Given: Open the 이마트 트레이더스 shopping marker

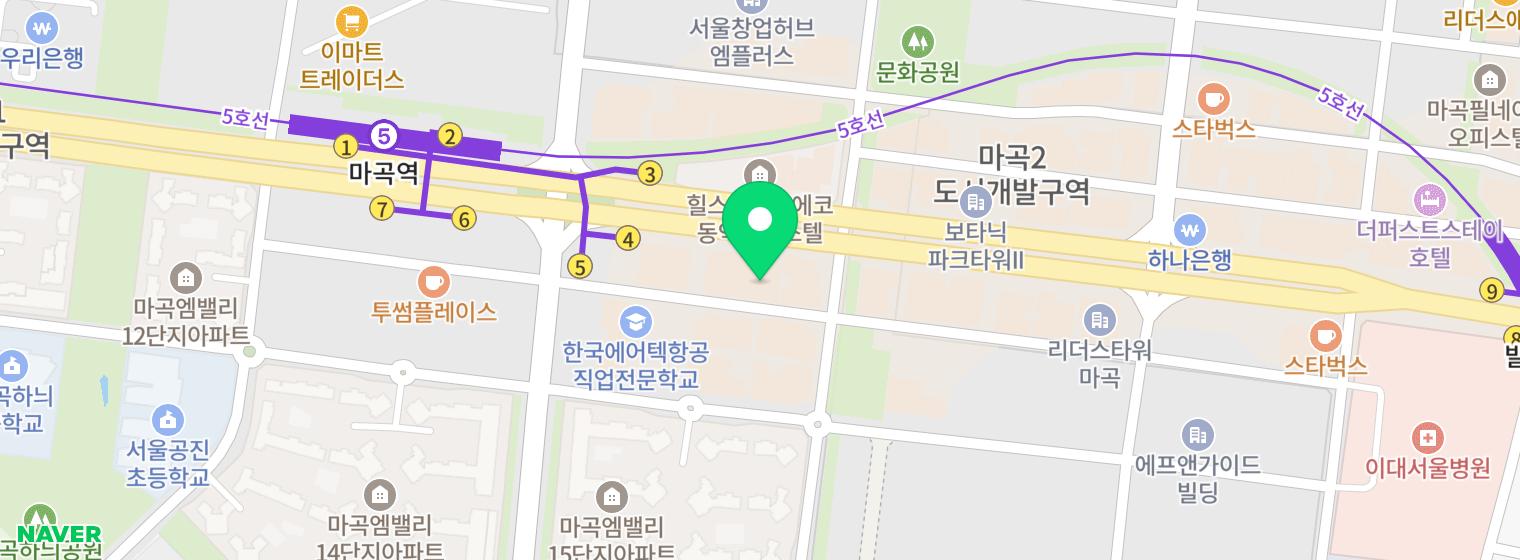Looking at the screenshot, I should [x=351, y=20].
